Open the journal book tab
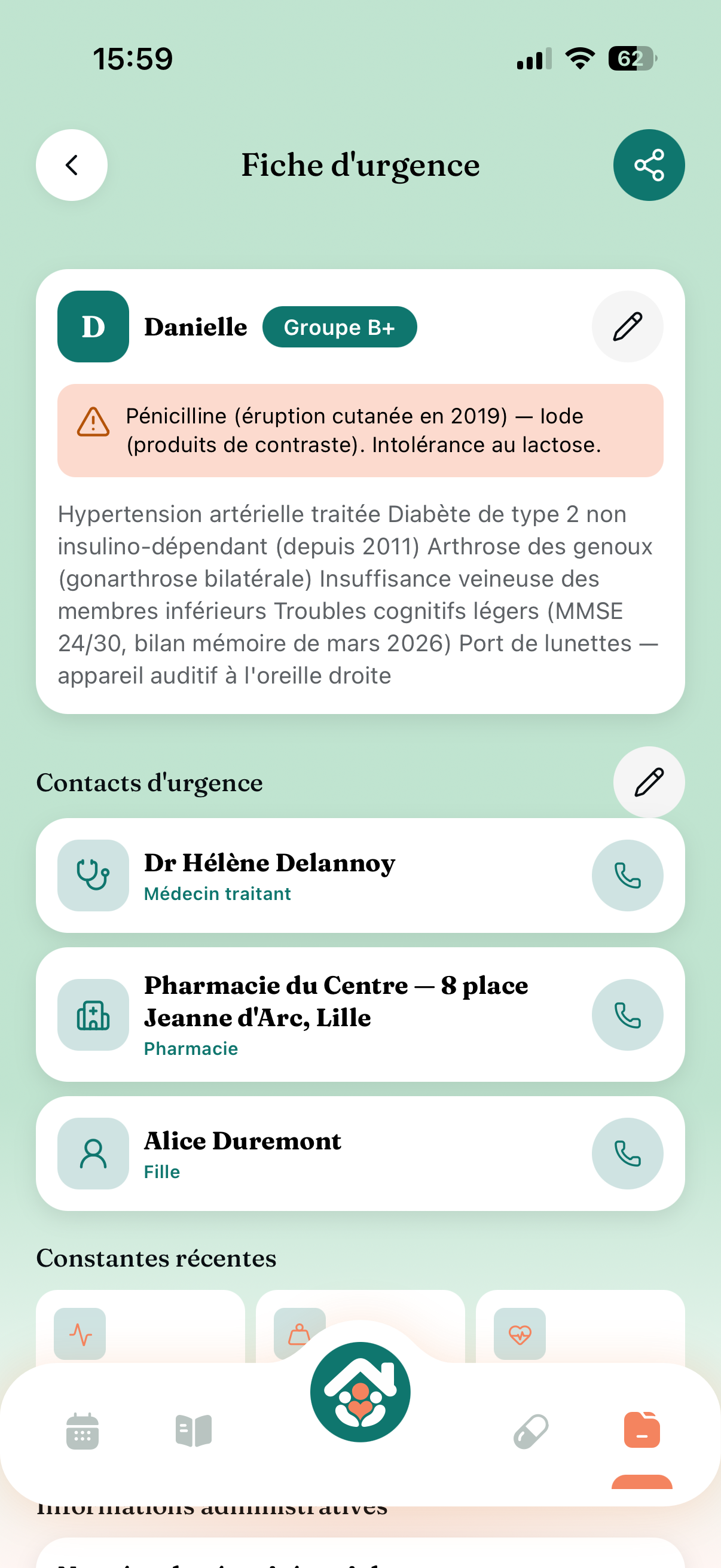 click(x=194, y=1430)
